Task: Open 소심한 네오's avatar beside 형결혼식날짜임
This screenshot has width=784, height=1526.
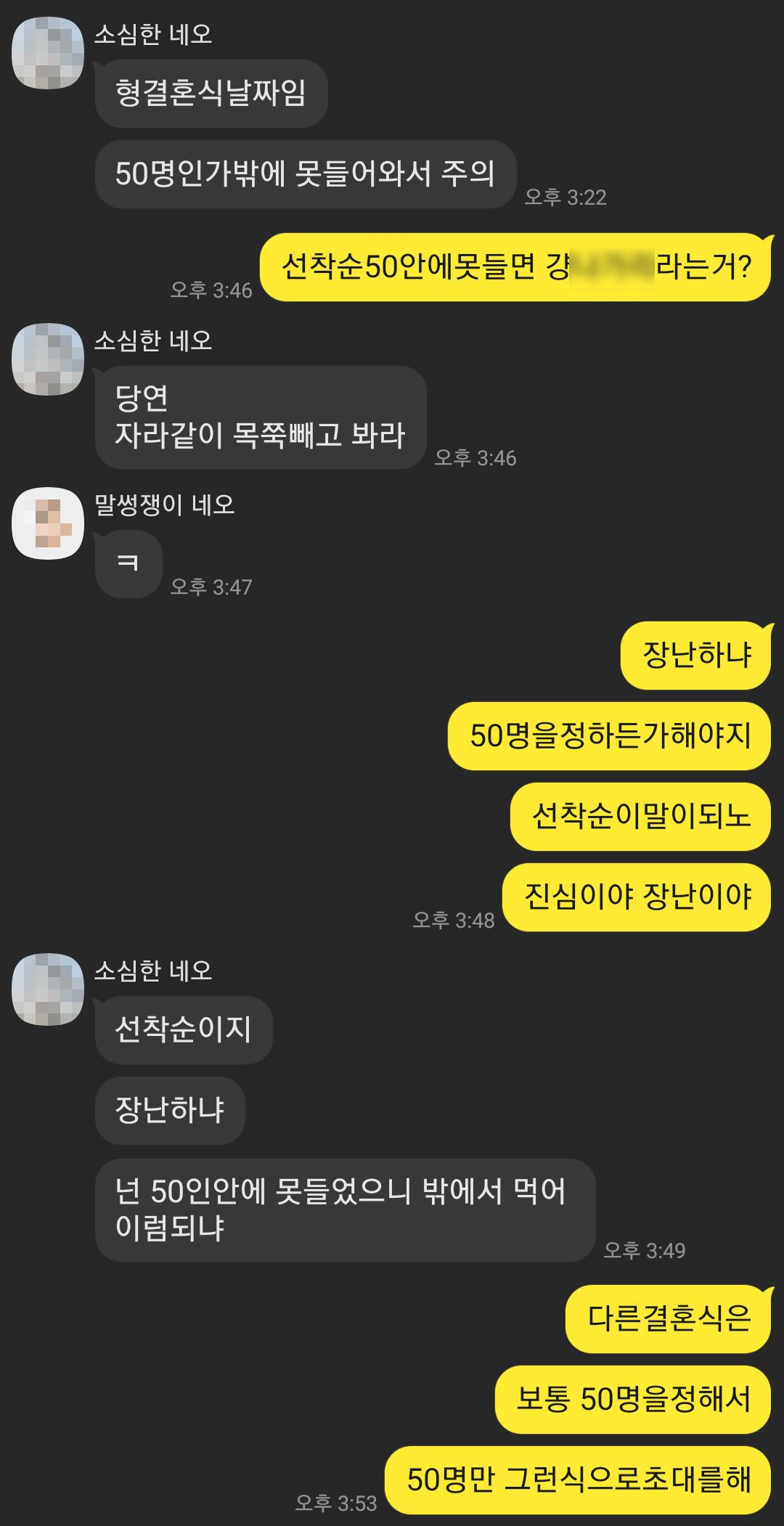Action: coord(48,54)
